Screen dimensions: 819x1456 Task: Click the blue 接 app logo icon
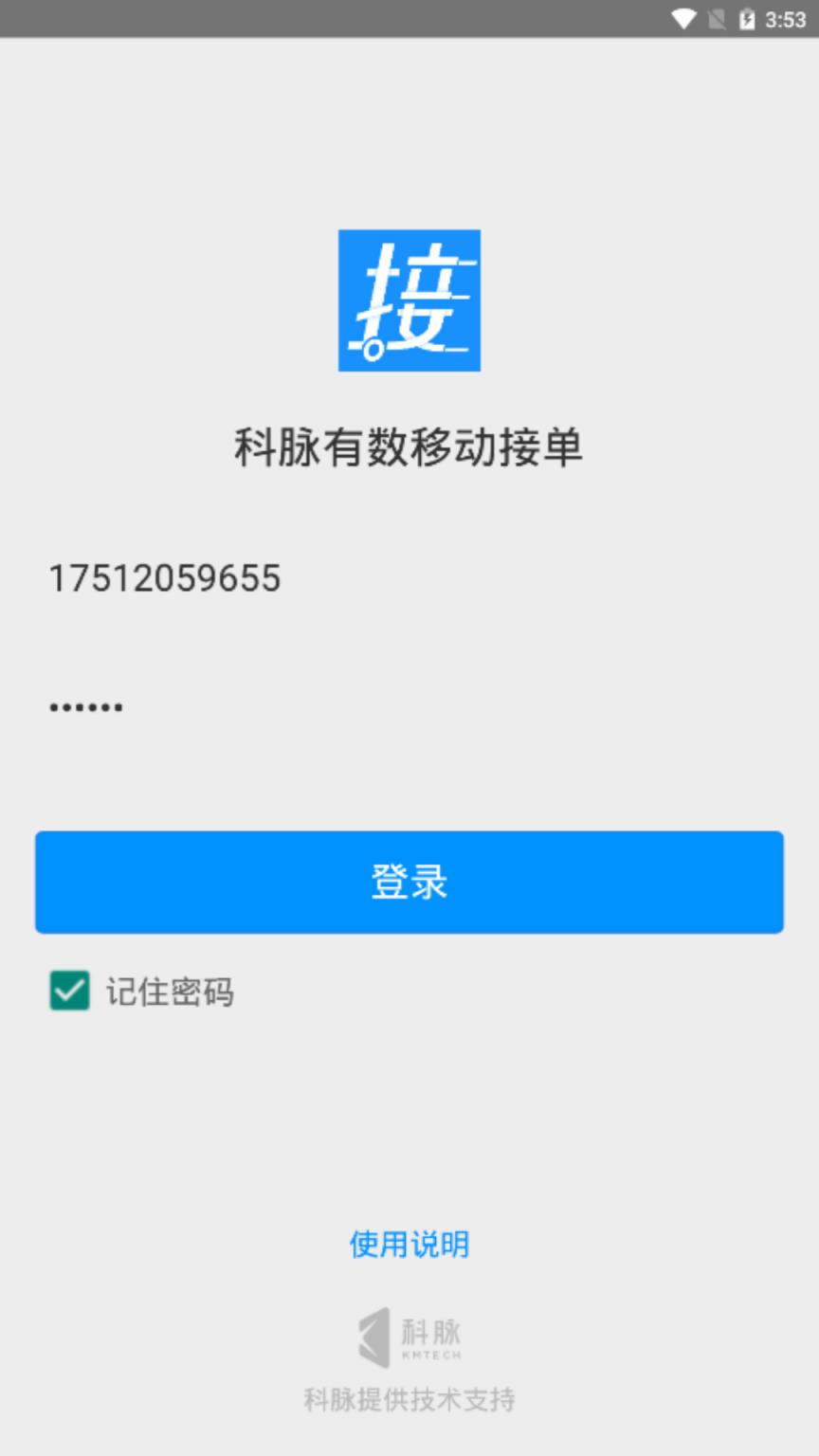409,300
